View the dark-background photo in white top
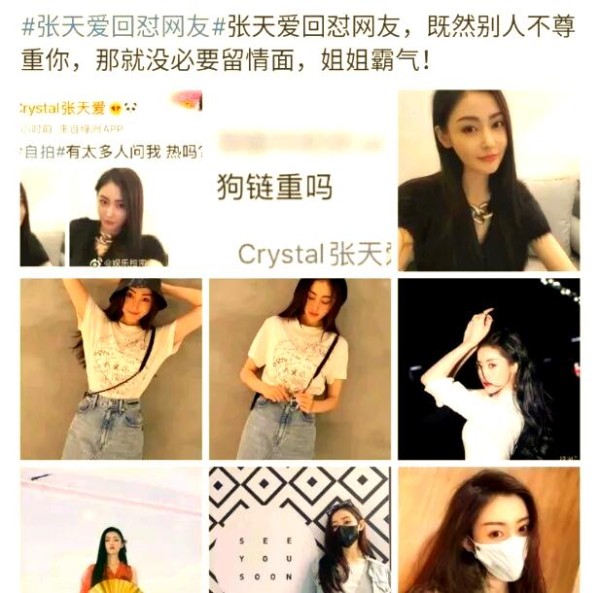Screen dimensions: 600x593 [x=488, y=369]
